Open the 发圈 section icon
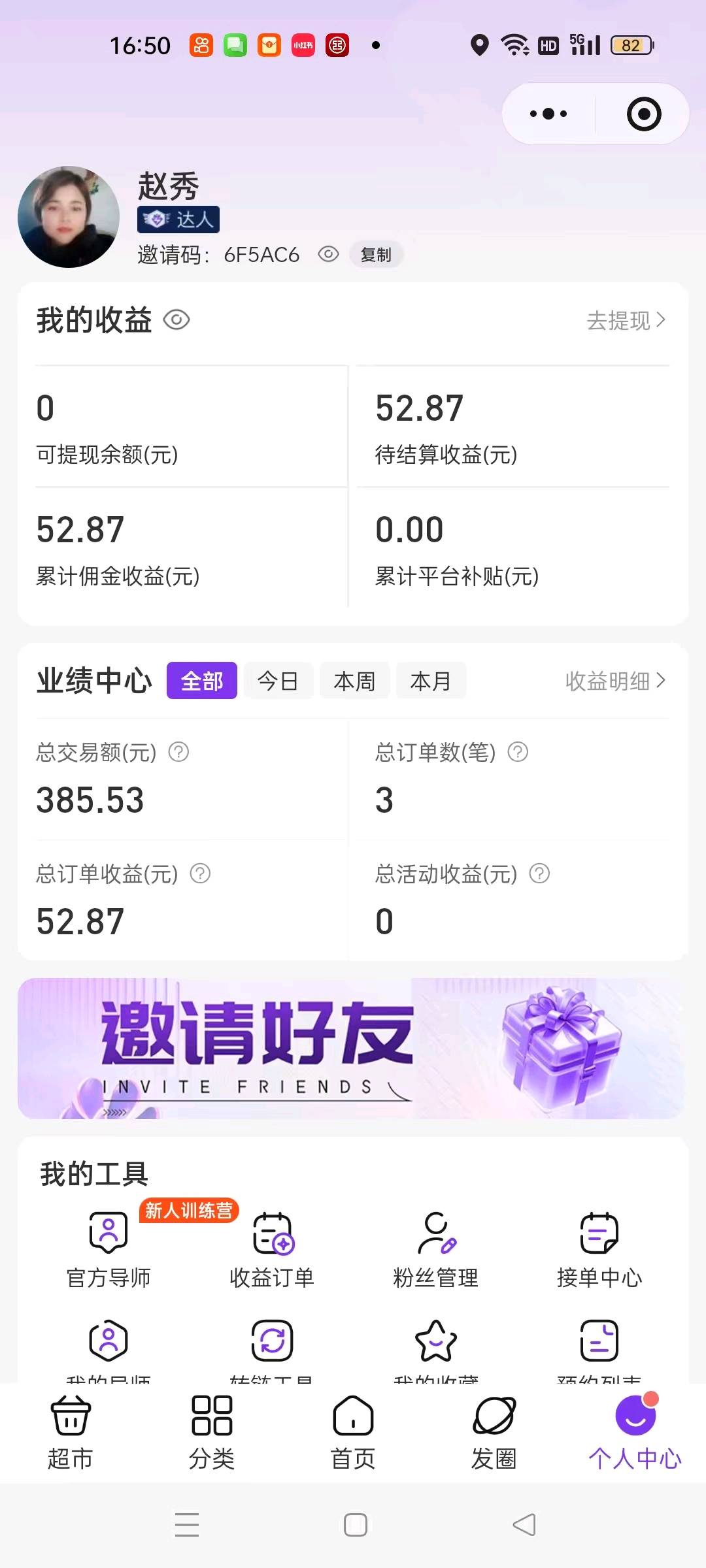706x1568 pixels. click(494, 1431)
